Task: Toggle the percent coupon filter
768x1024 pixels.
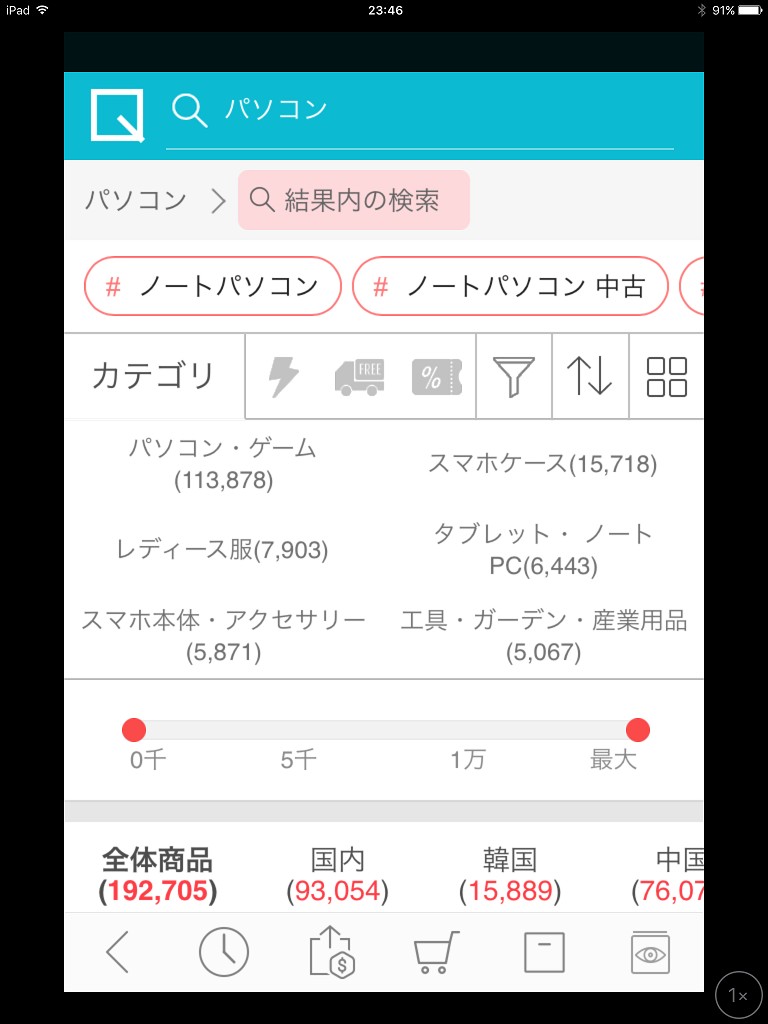Action: (437, 377)
